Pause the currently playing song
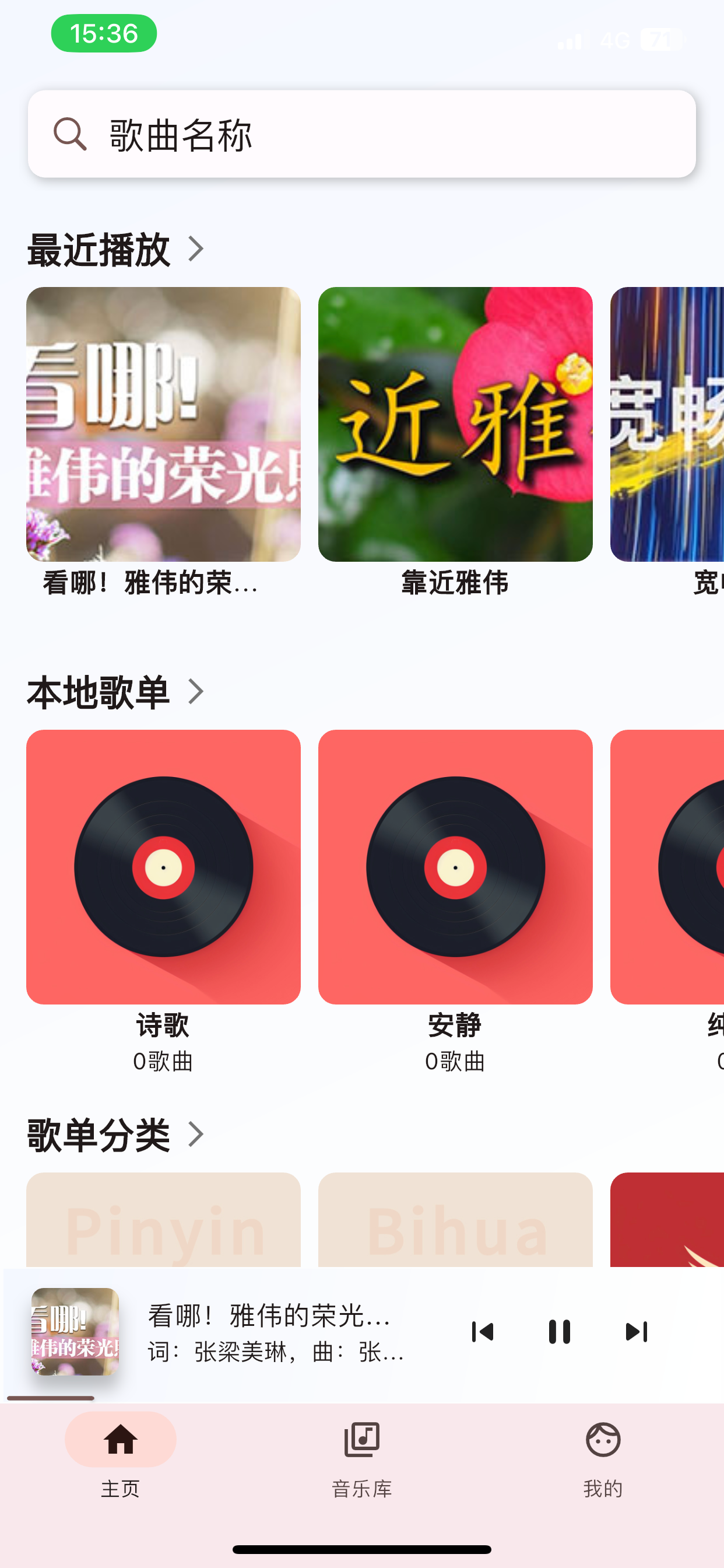This screenshot has width=724, height=1568. (558, 1331)
